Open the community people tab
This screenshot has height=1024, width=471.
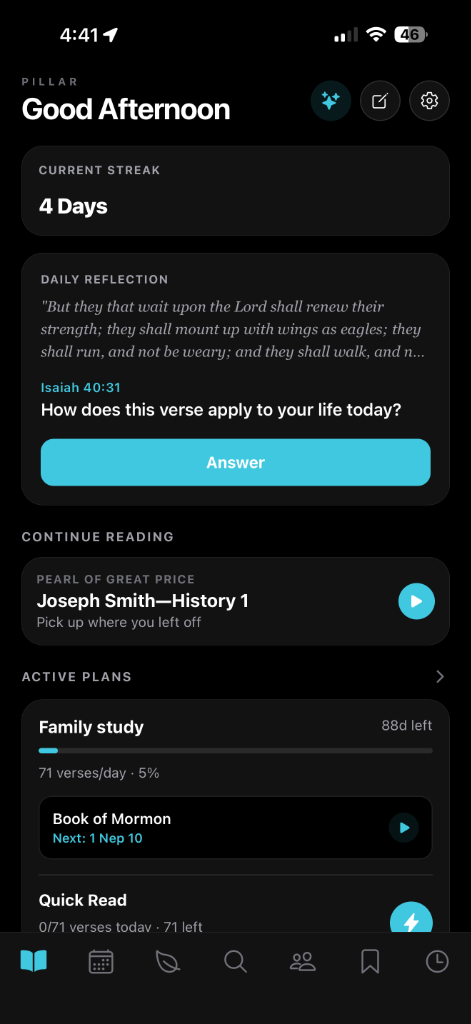coord(302,962)
